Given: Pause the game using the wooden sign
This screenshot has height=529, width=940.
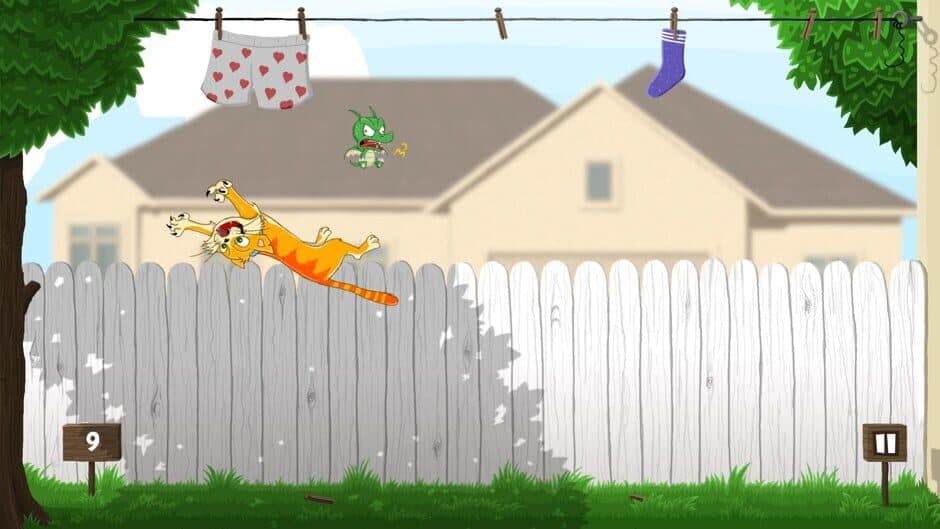Looking at the screenshot, I should click(x=884, y=443).
